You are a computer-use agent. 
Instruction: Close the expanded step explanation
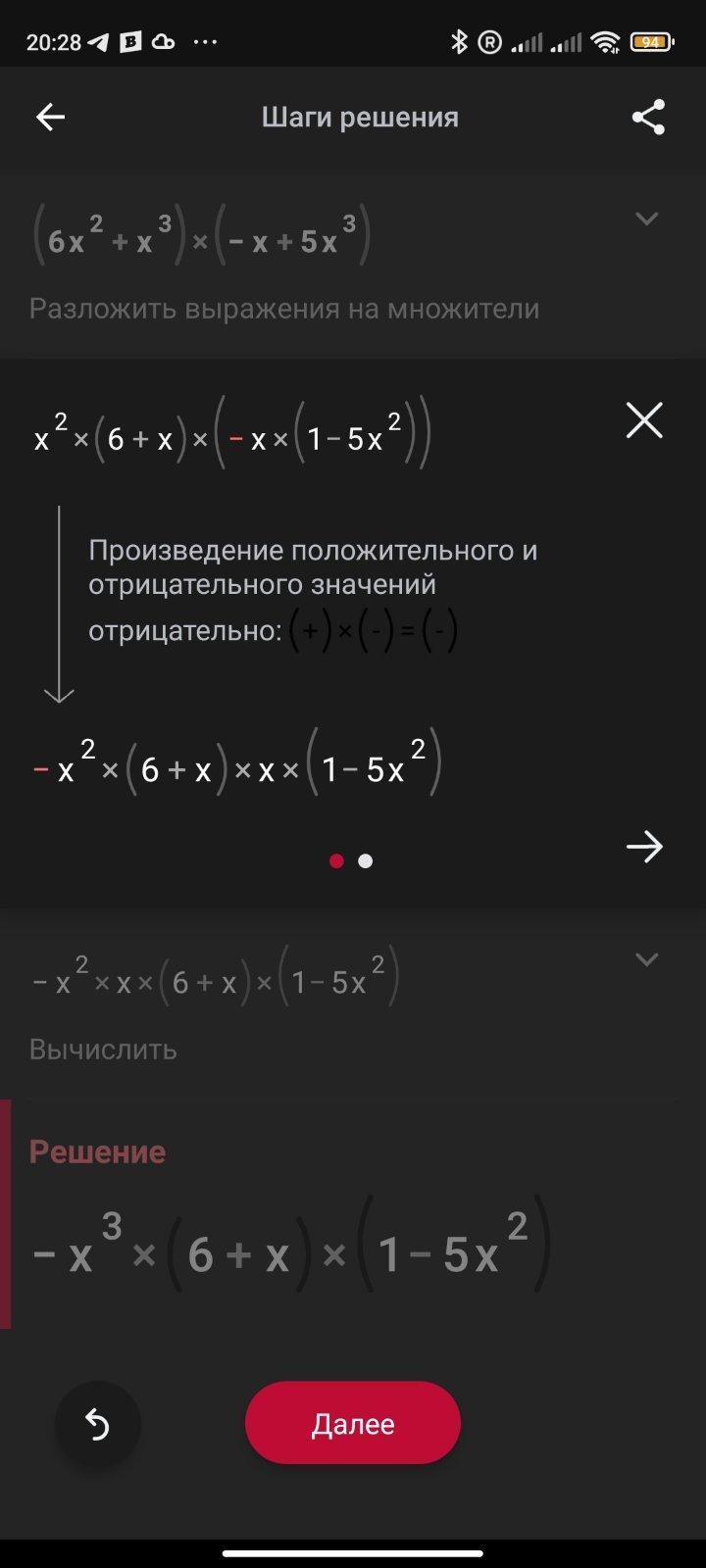click(644, 421)
